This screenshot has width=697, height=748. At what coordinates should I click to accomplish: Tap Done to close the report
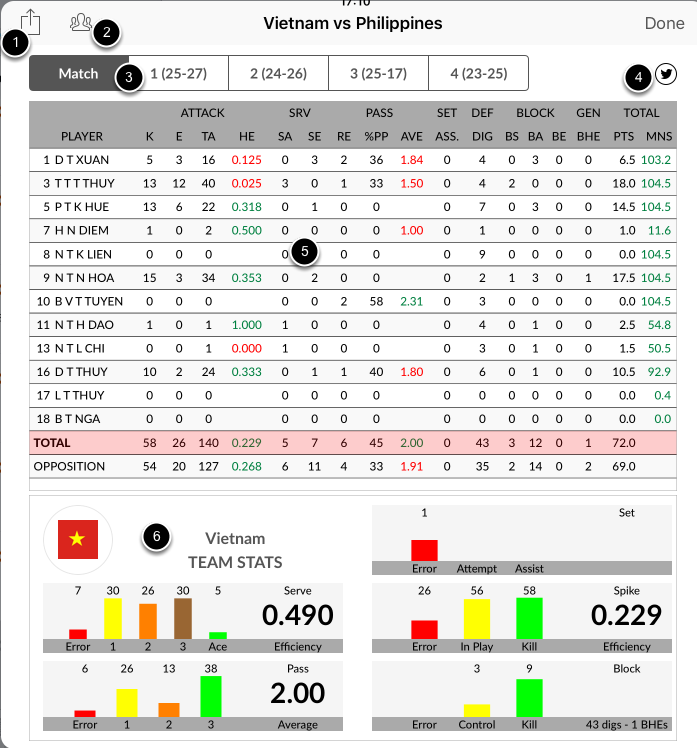[664, 23]
